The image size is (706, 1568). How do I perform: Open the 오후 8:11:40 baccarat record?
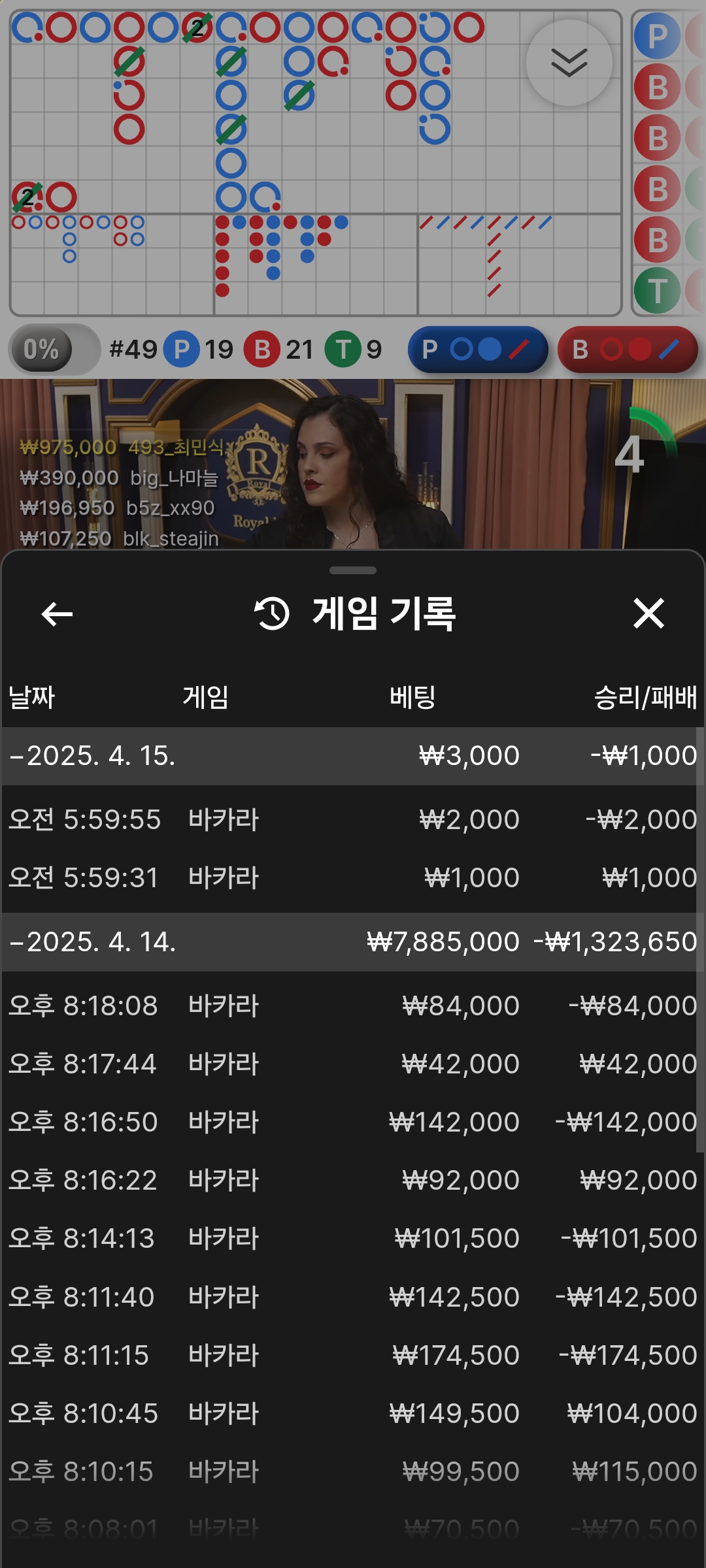pyautogui.click(x=353, y=1297)
